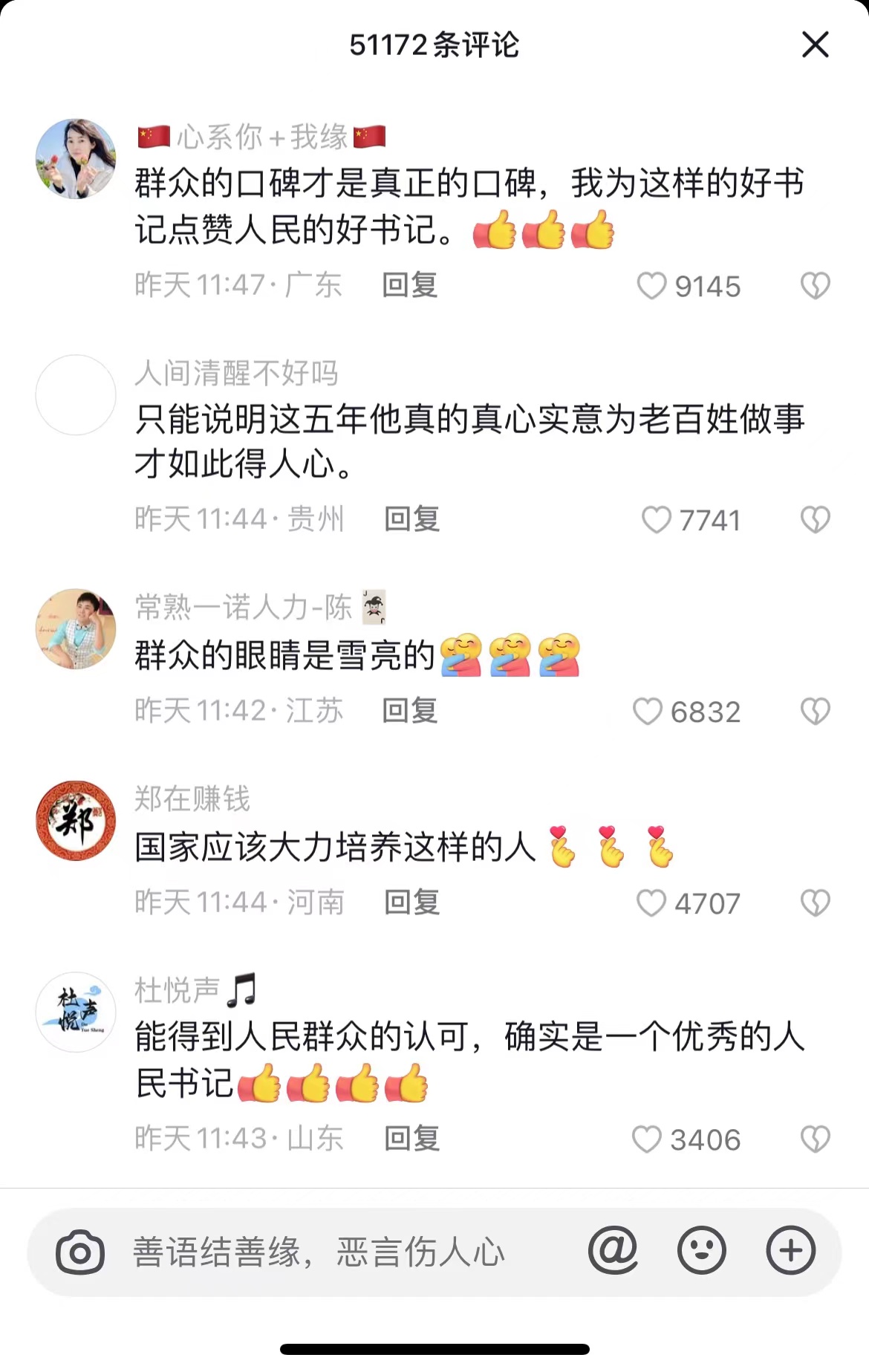Reply to 心系你+我缘's comment

tap(409, 285)
